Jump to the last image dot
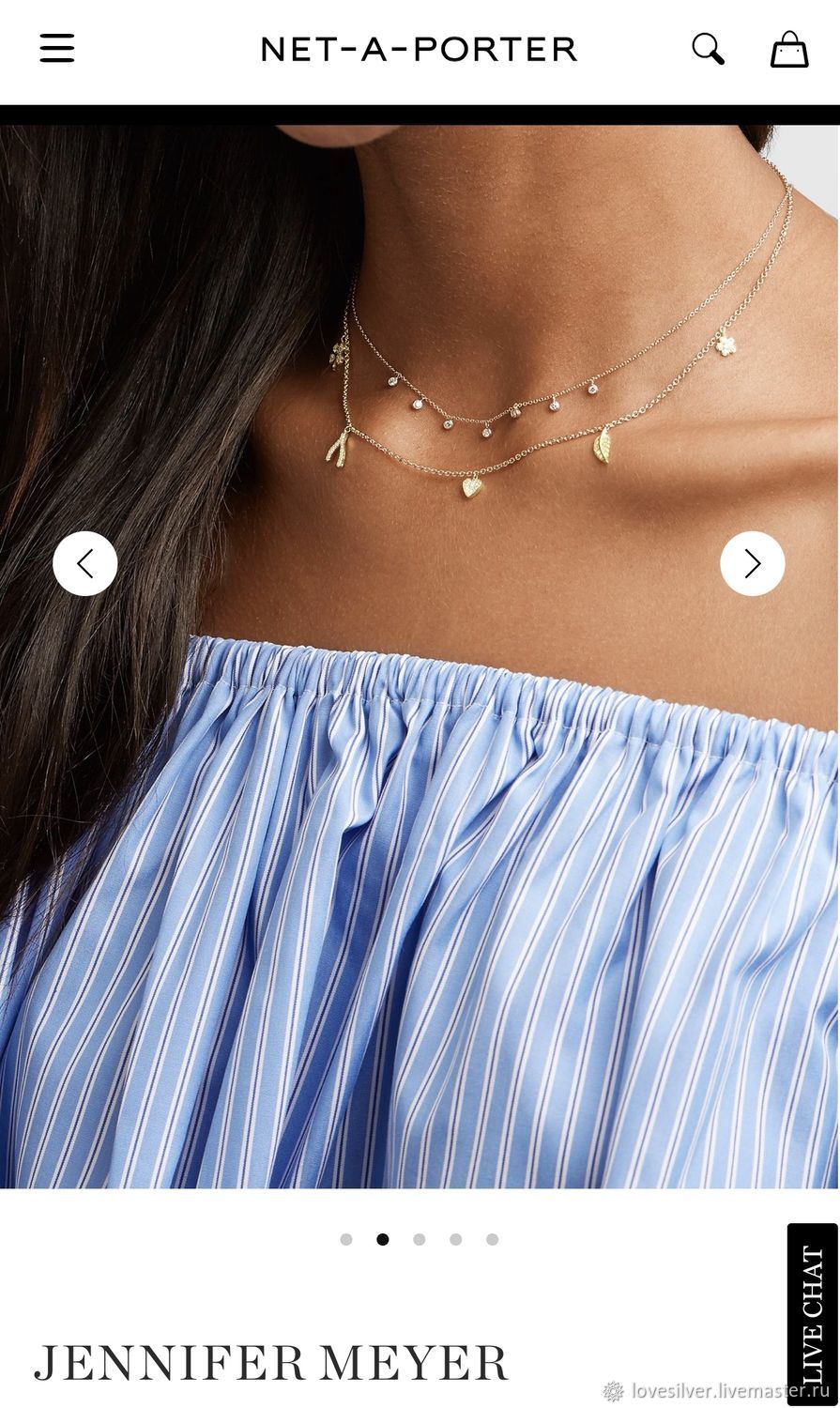The width and height of the screenshot is (840, 1408). click(x=492, y=1239)
